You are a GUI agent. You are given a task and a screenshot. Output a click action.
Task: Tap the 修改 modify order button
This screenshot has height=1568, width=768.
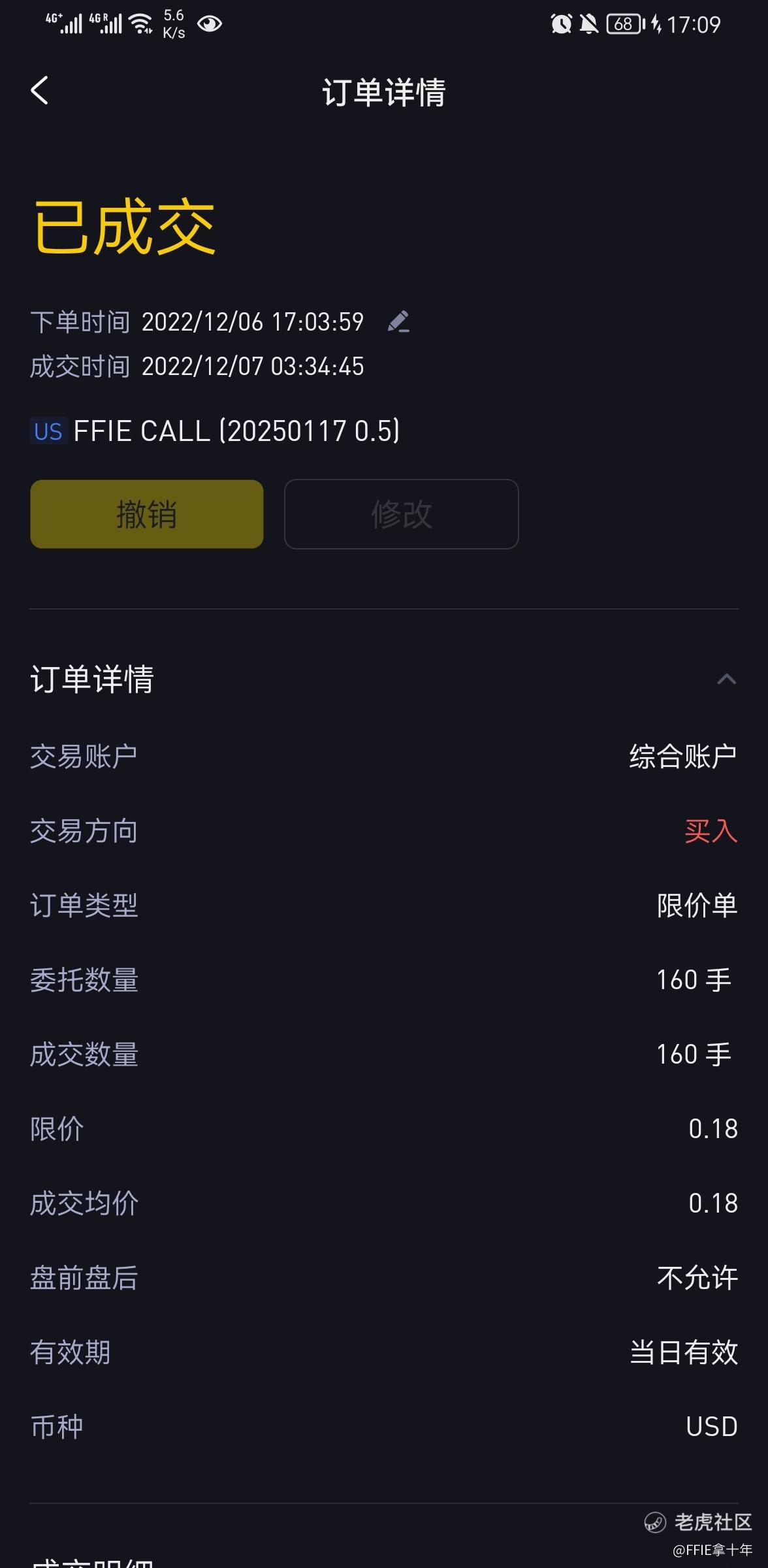401,514
